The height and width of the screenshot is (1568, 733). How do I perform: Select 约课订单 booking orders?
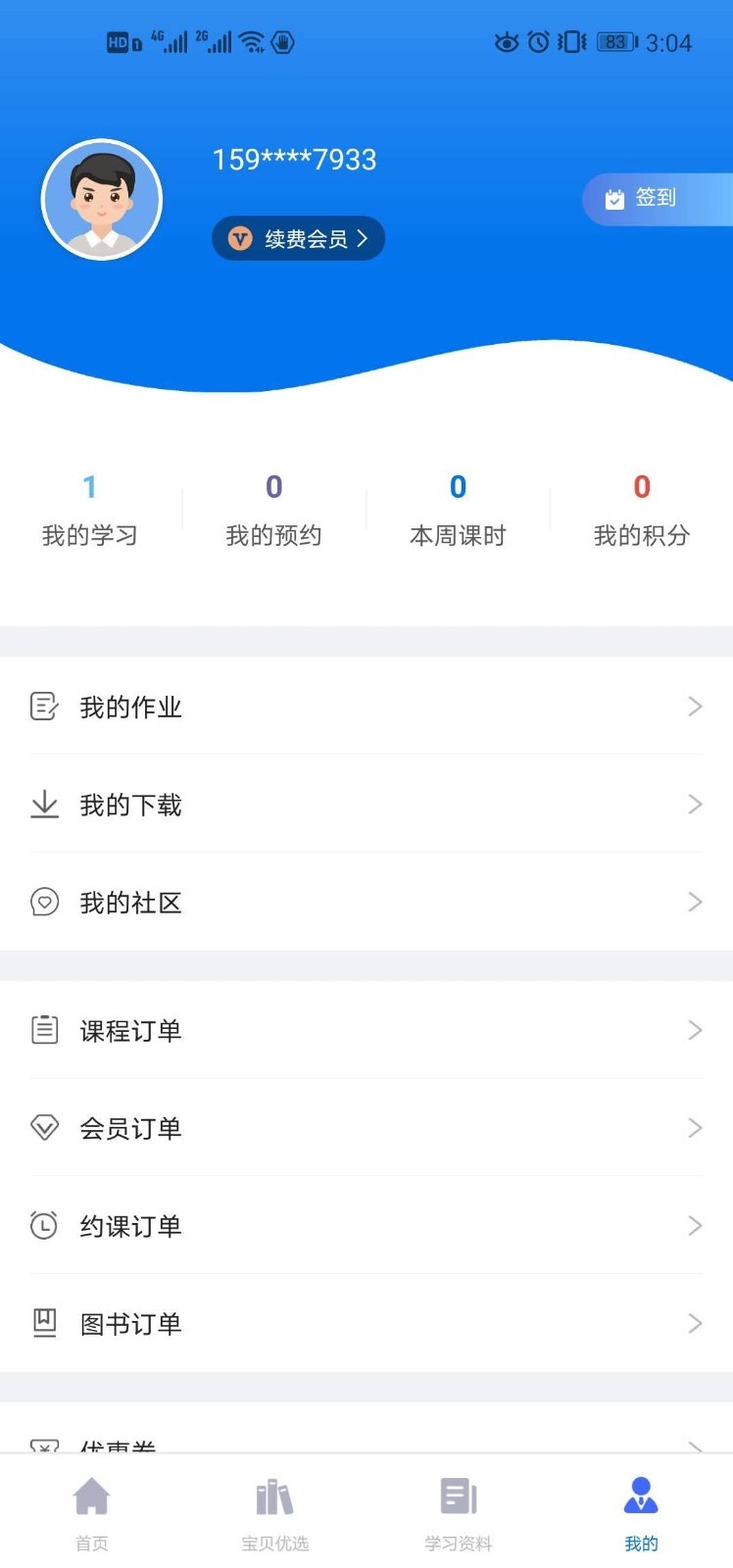(x=366, y=1226)
